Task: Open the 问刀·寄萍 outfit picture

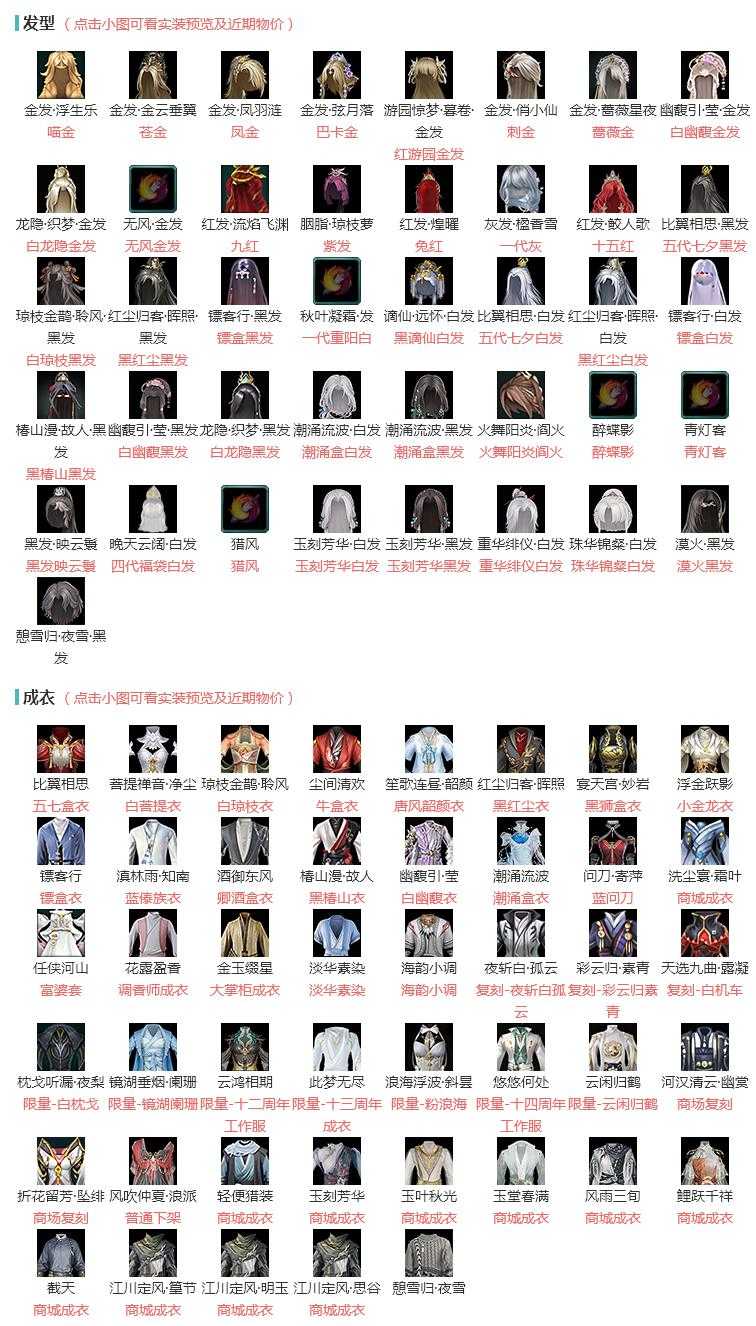Action: (613, 841)
